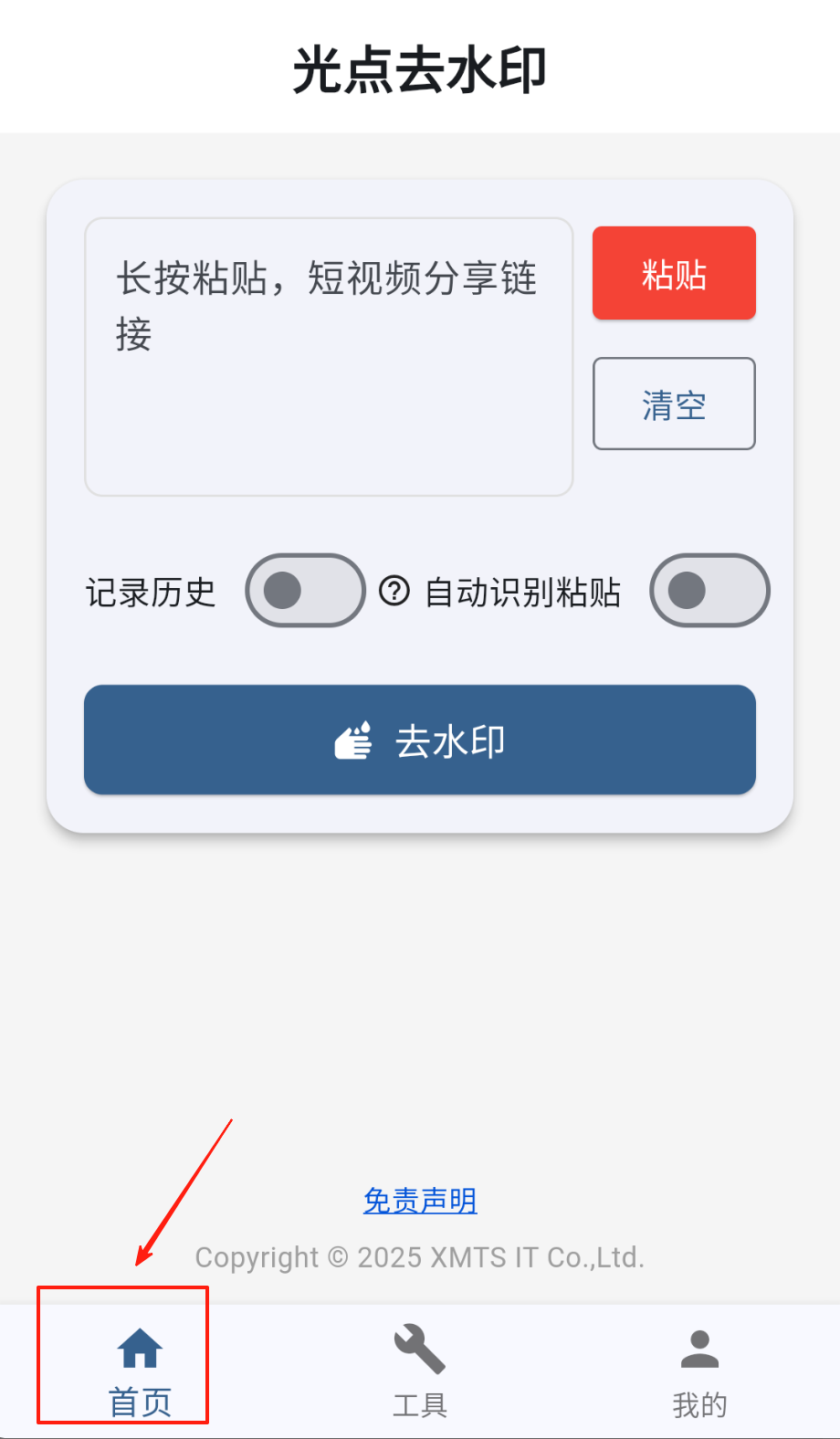Focus the short video link input field
840x1439 pixels.
tap(329, 357)
